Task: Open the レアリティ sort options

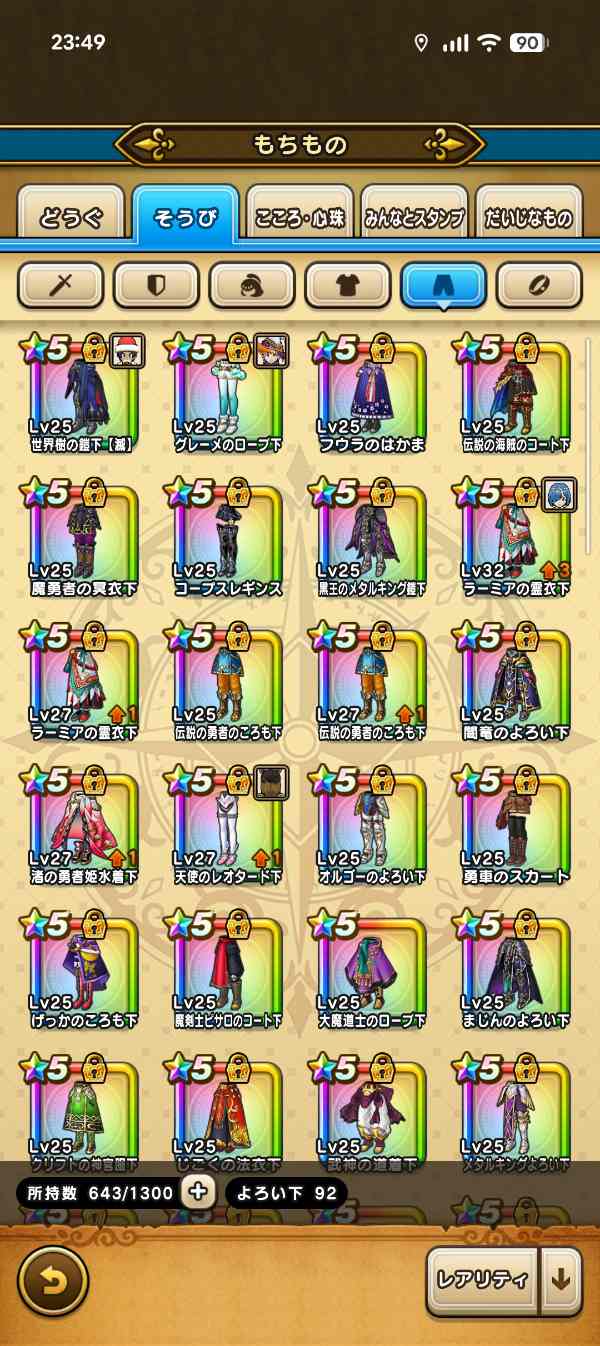Action: (482, 1281)
